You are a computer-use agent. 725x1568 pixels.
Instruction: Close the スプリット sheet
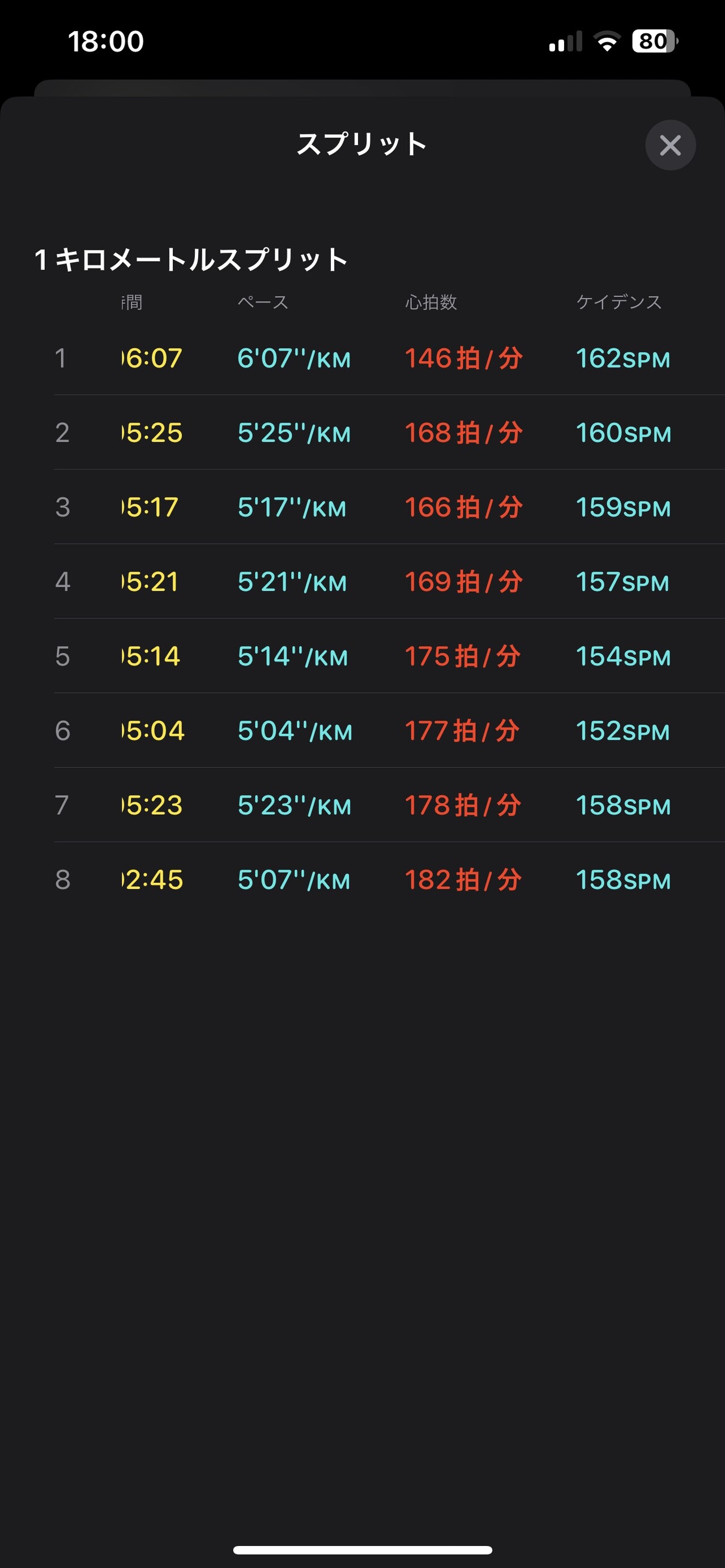[670, 145]
